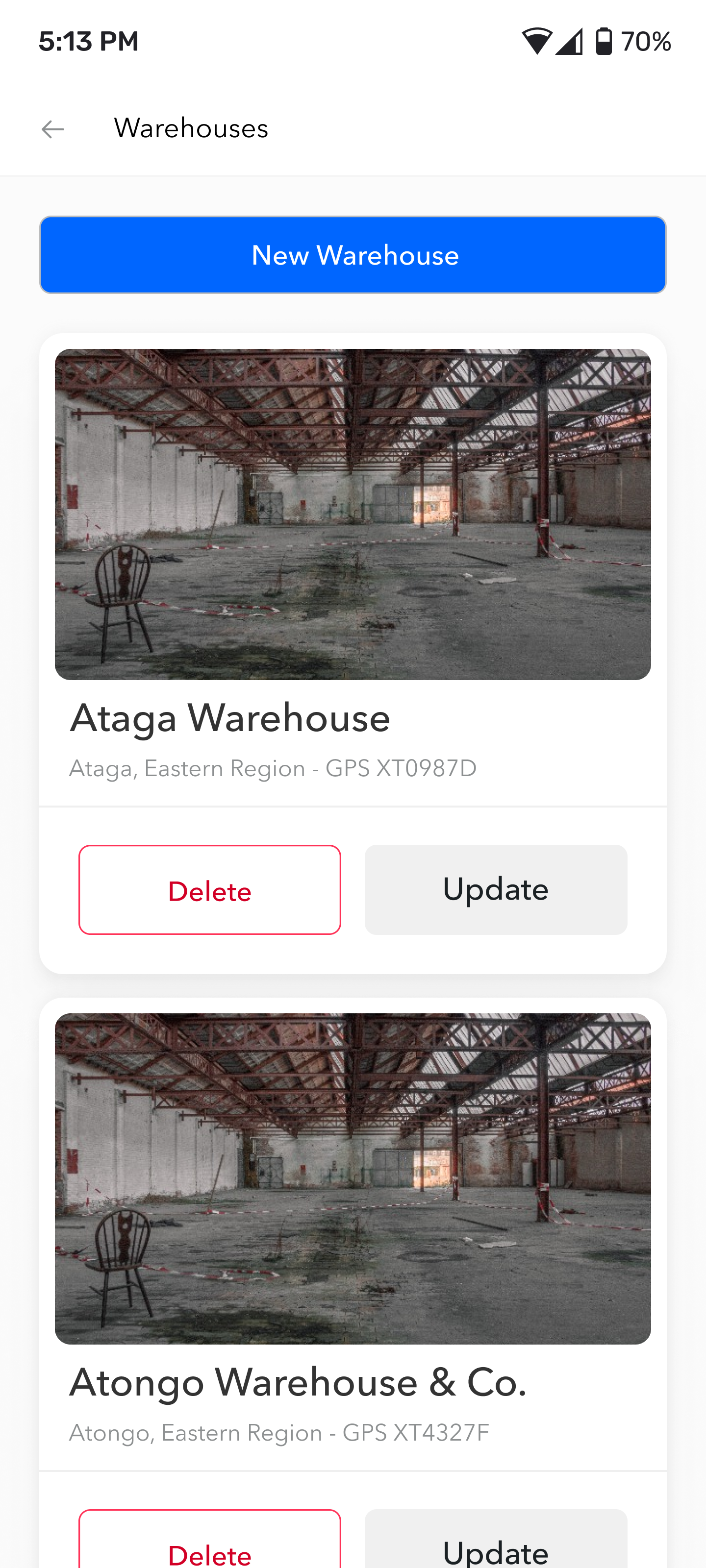Update Atongo Warehouse & Co. details
Viewport: 706px width, 1568px height.
point(496,1540)
